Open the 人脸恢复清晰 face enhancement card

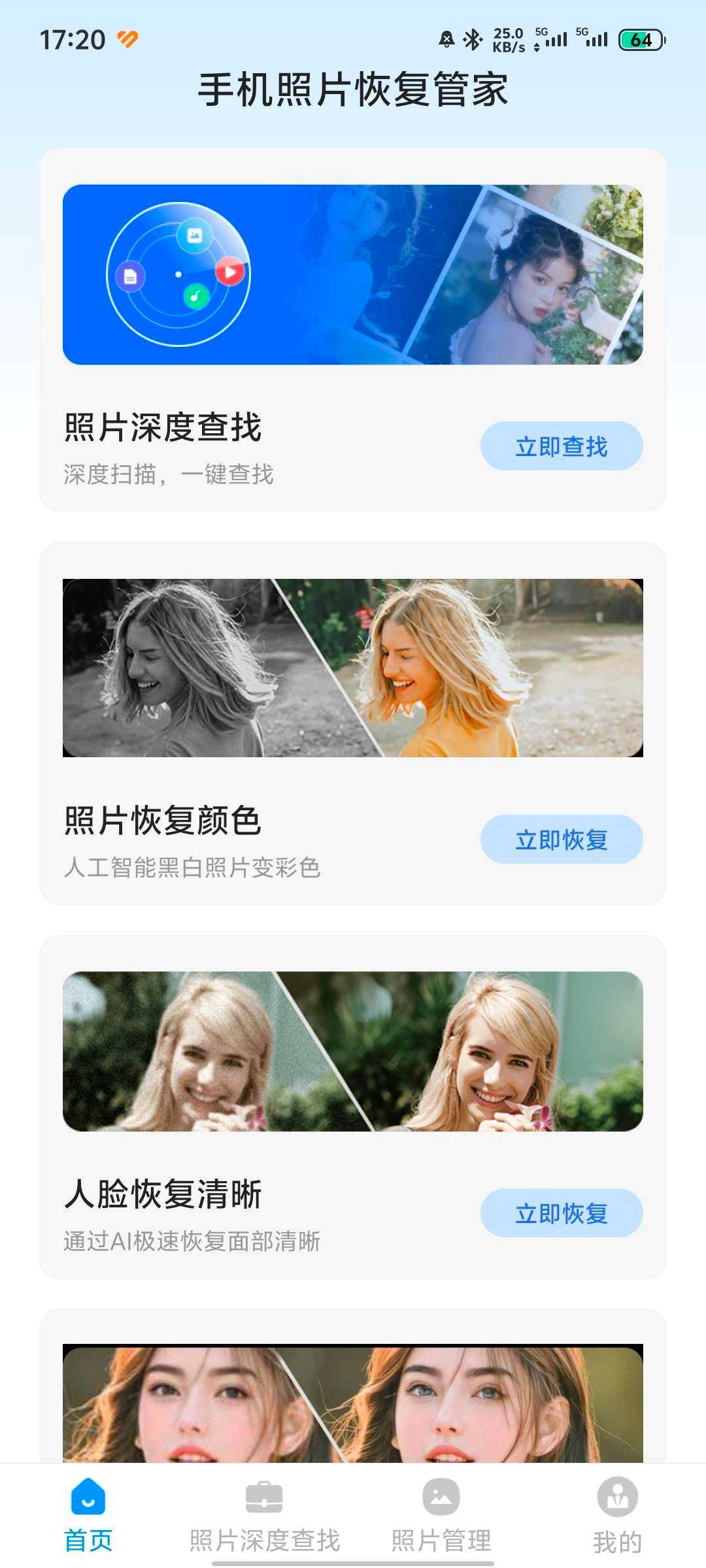(x=352, y=1051)
